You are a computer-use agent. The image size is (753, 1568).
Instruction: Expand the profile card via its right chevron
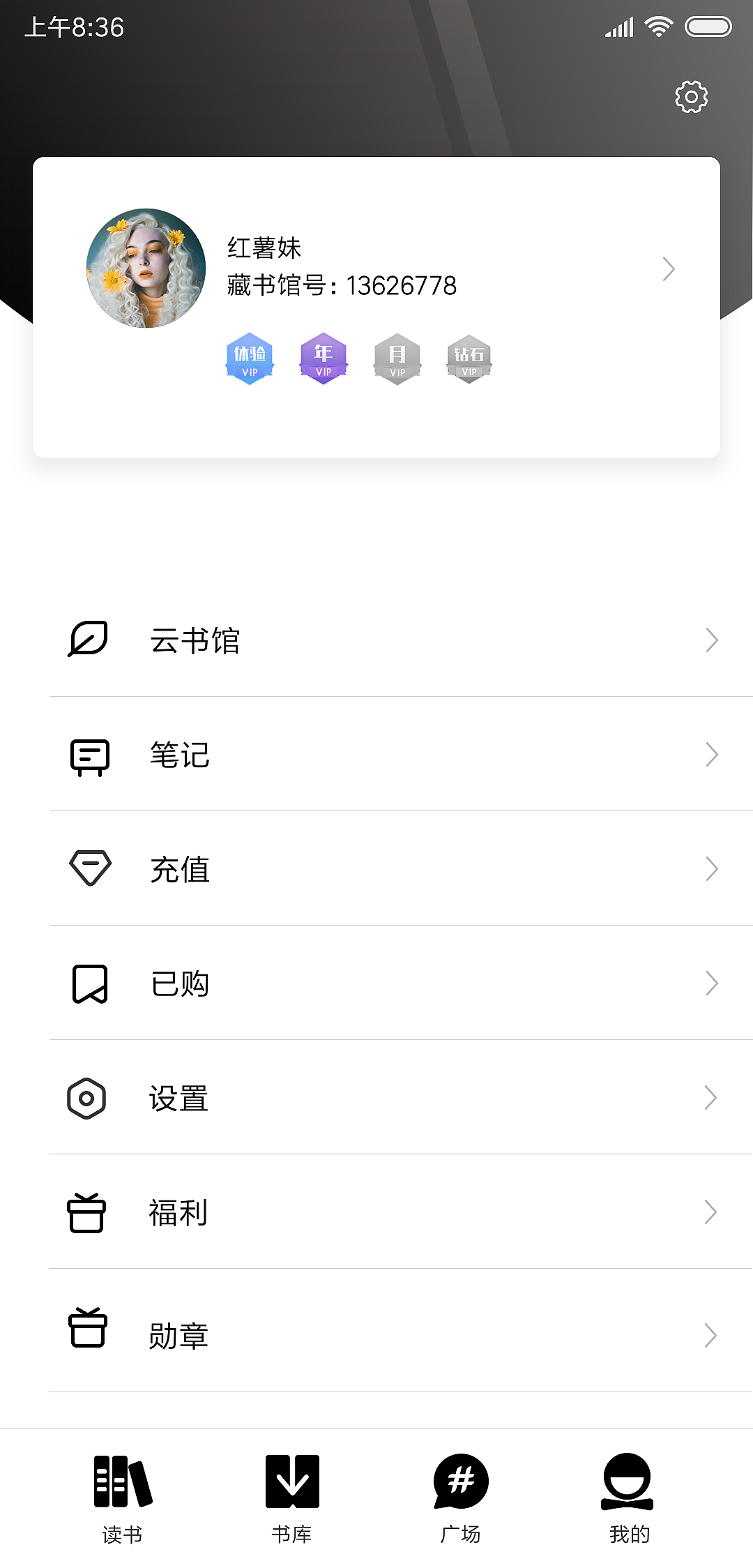pos(668,268)
